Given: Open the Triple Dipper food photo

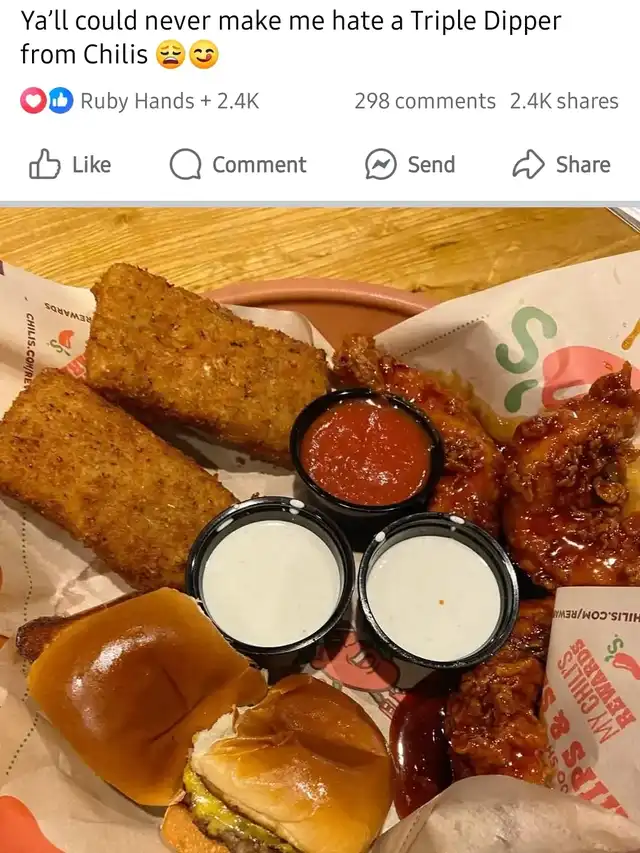Looking at the screenshot, I should 320,530.
